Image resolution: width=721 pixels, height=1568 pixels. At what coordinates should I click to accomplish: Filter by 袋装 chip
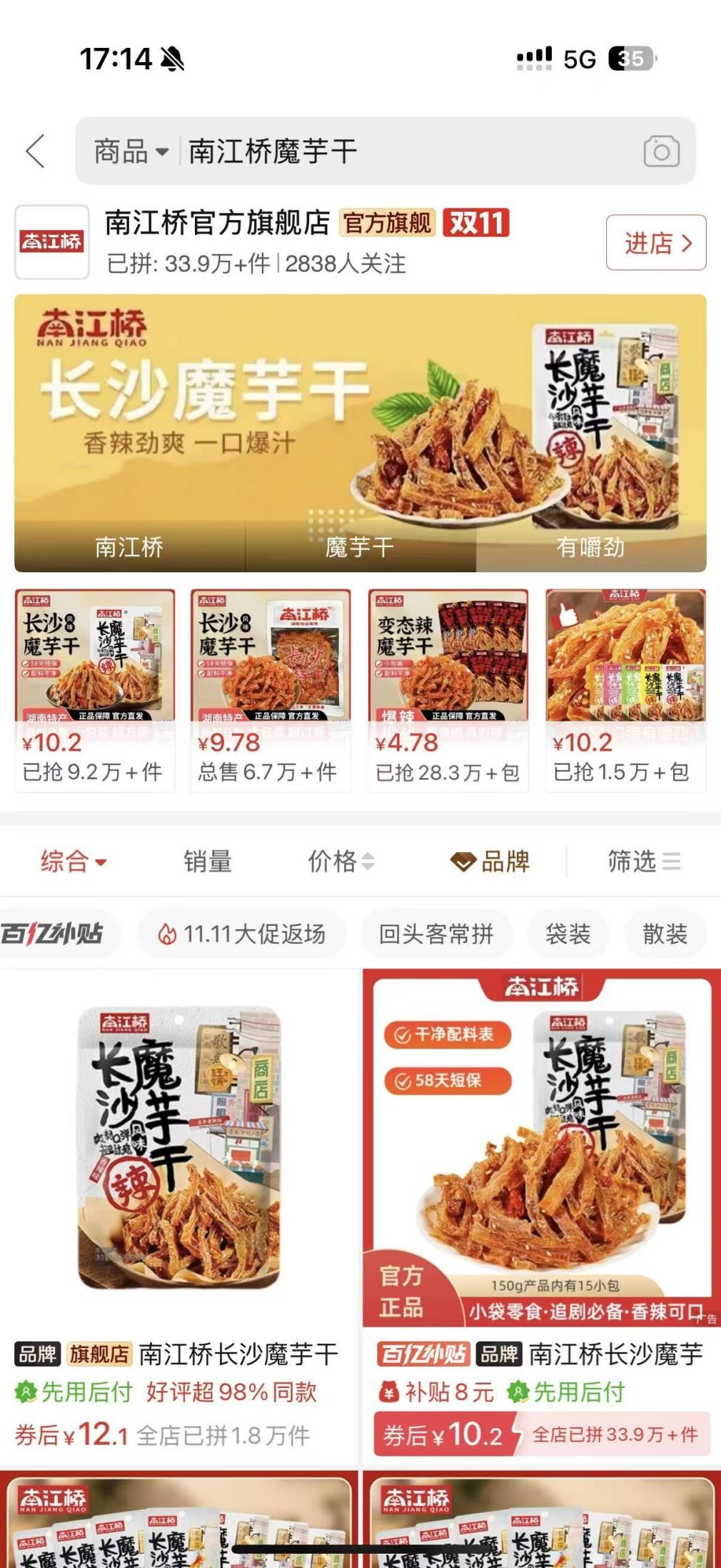coord(568,934)
